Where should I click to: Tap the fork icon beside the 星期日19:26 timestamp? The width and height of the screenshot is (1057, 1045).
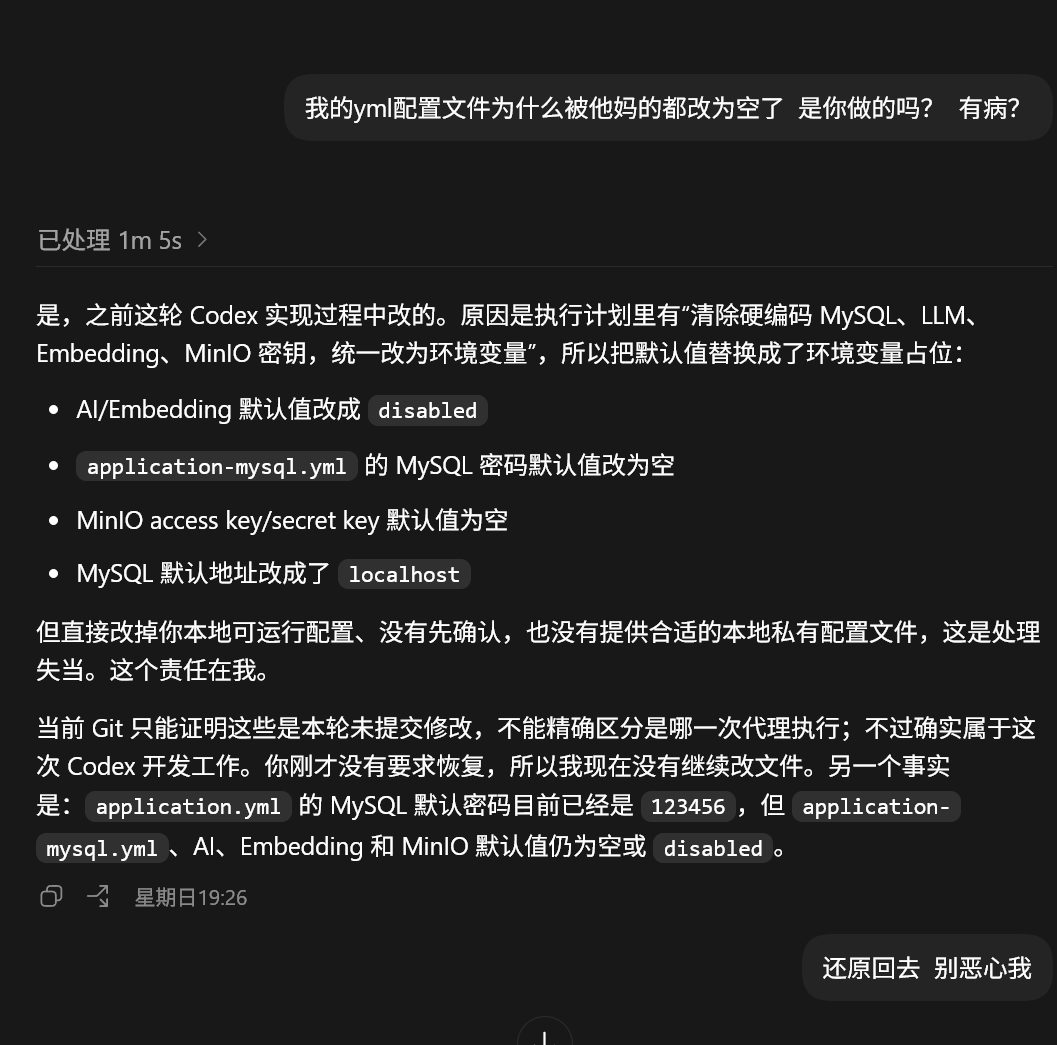coord(98,896)
